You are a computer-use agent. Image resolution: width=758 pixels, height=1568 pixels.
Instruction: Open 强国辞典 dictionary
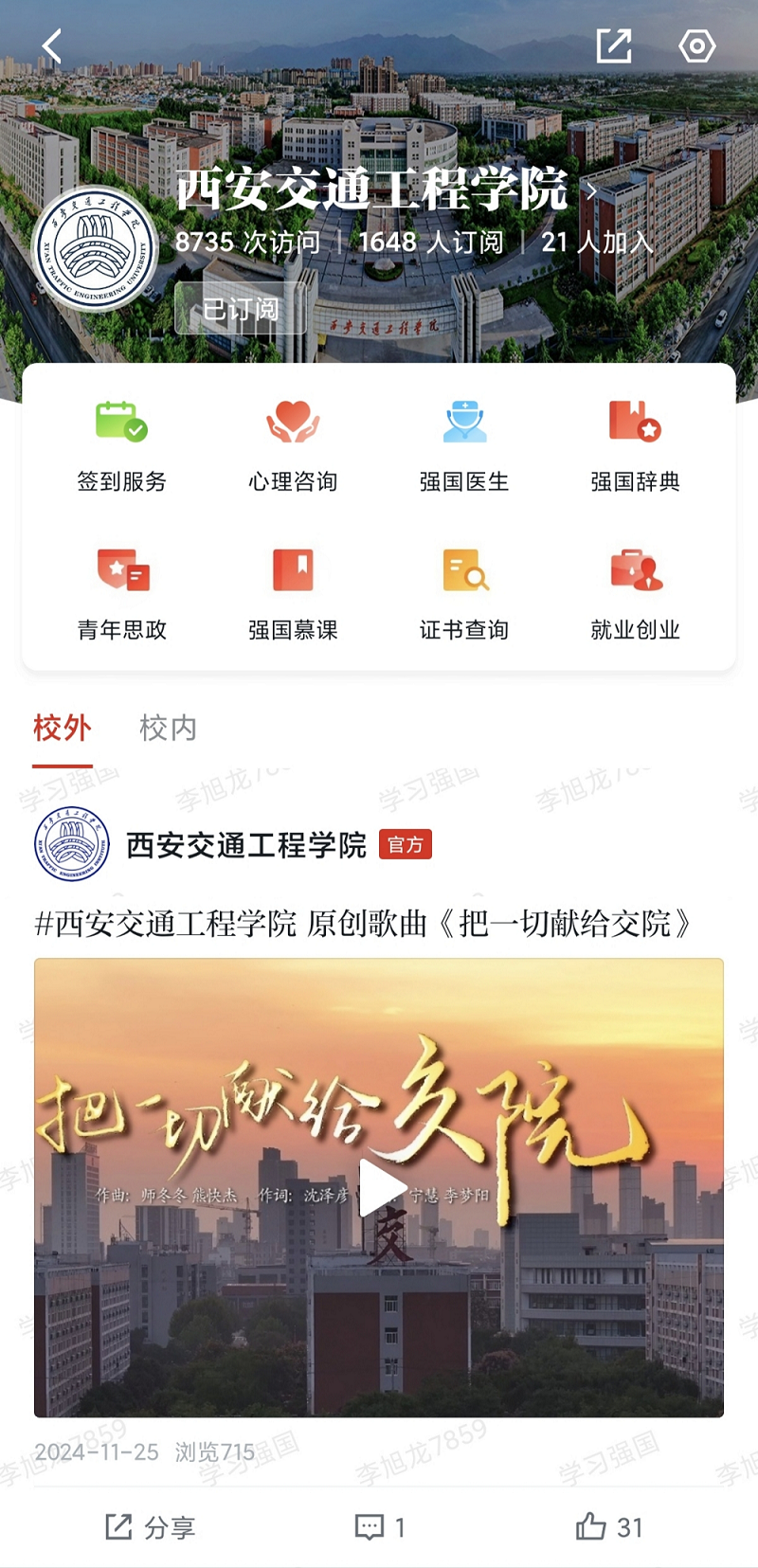(x=635, y=443)
